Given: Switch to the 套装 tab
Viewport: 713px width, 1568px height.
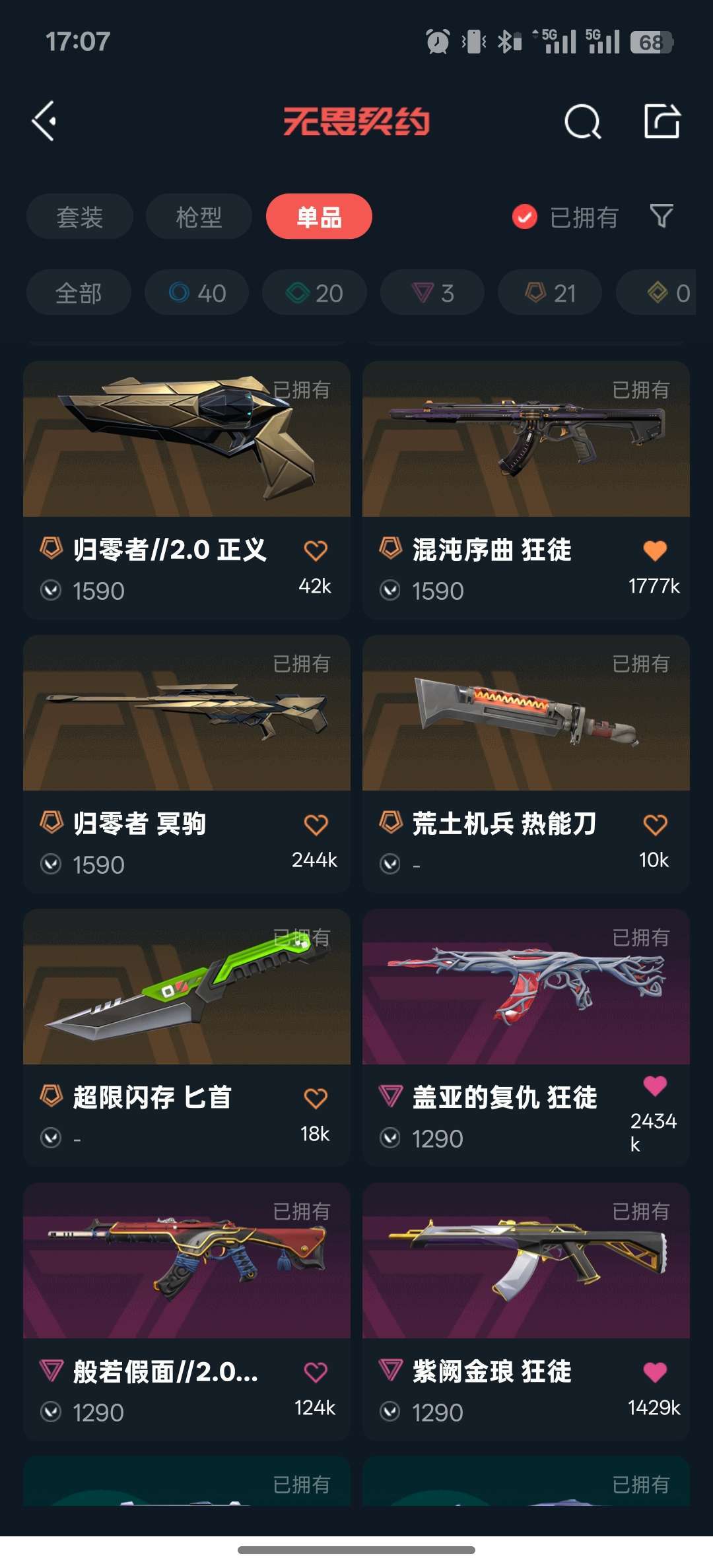Looking at the screenshot, I should [x=79, y=216].
